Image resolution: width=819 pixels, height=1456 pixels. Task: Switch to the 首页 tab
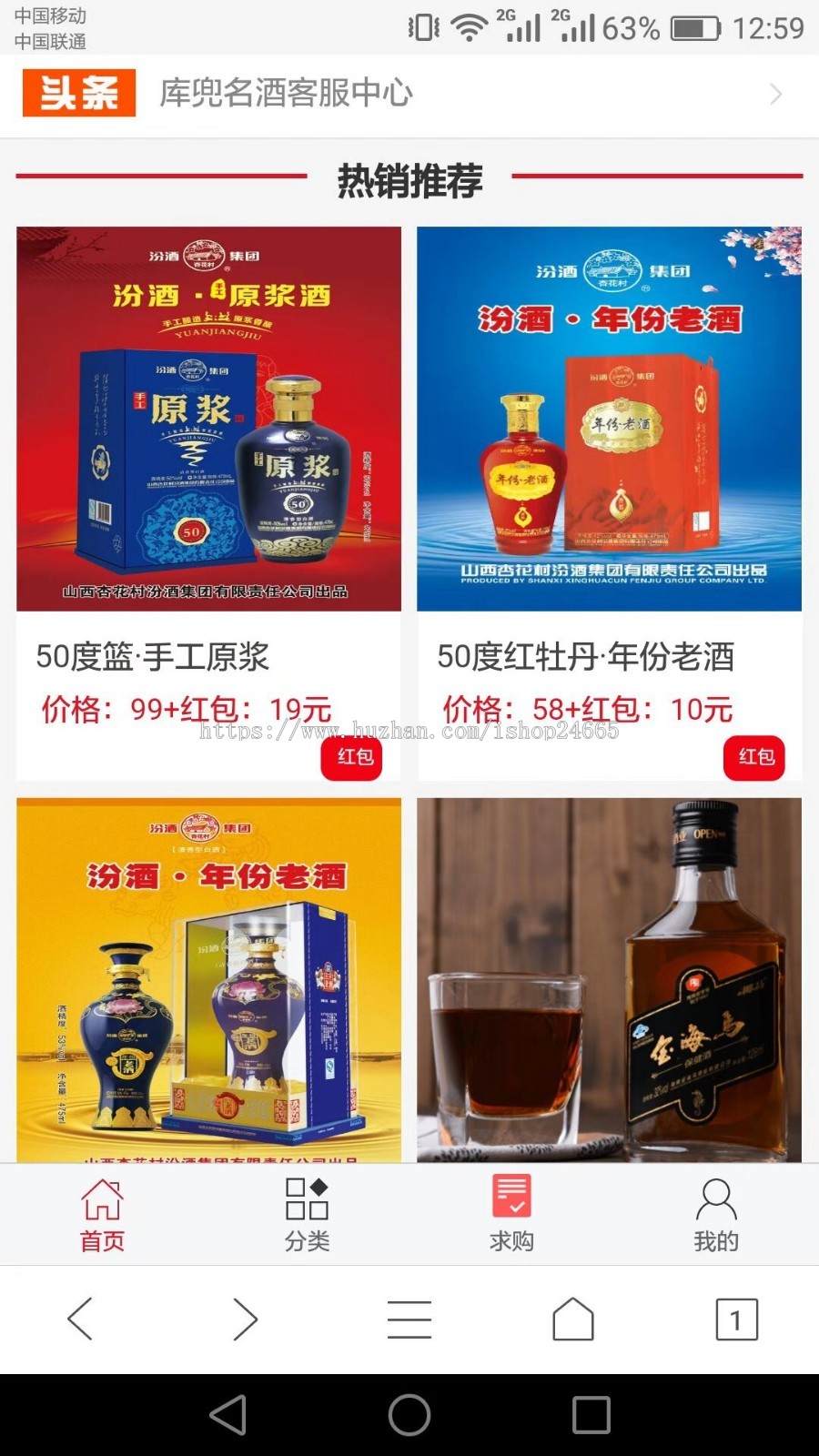(x=102, y=1215)
